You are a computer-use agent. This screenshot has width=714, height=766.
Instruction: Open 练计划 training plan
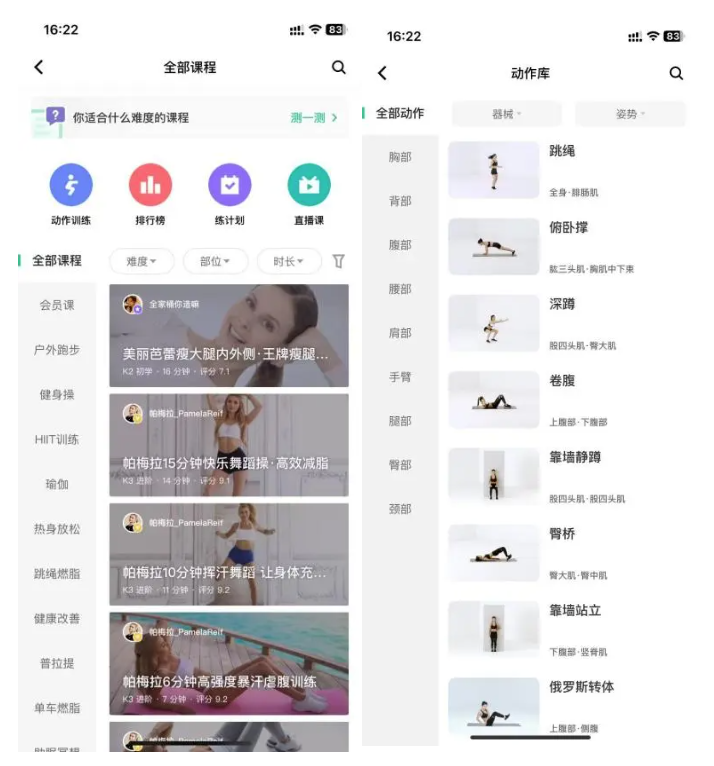click(229, 187)
